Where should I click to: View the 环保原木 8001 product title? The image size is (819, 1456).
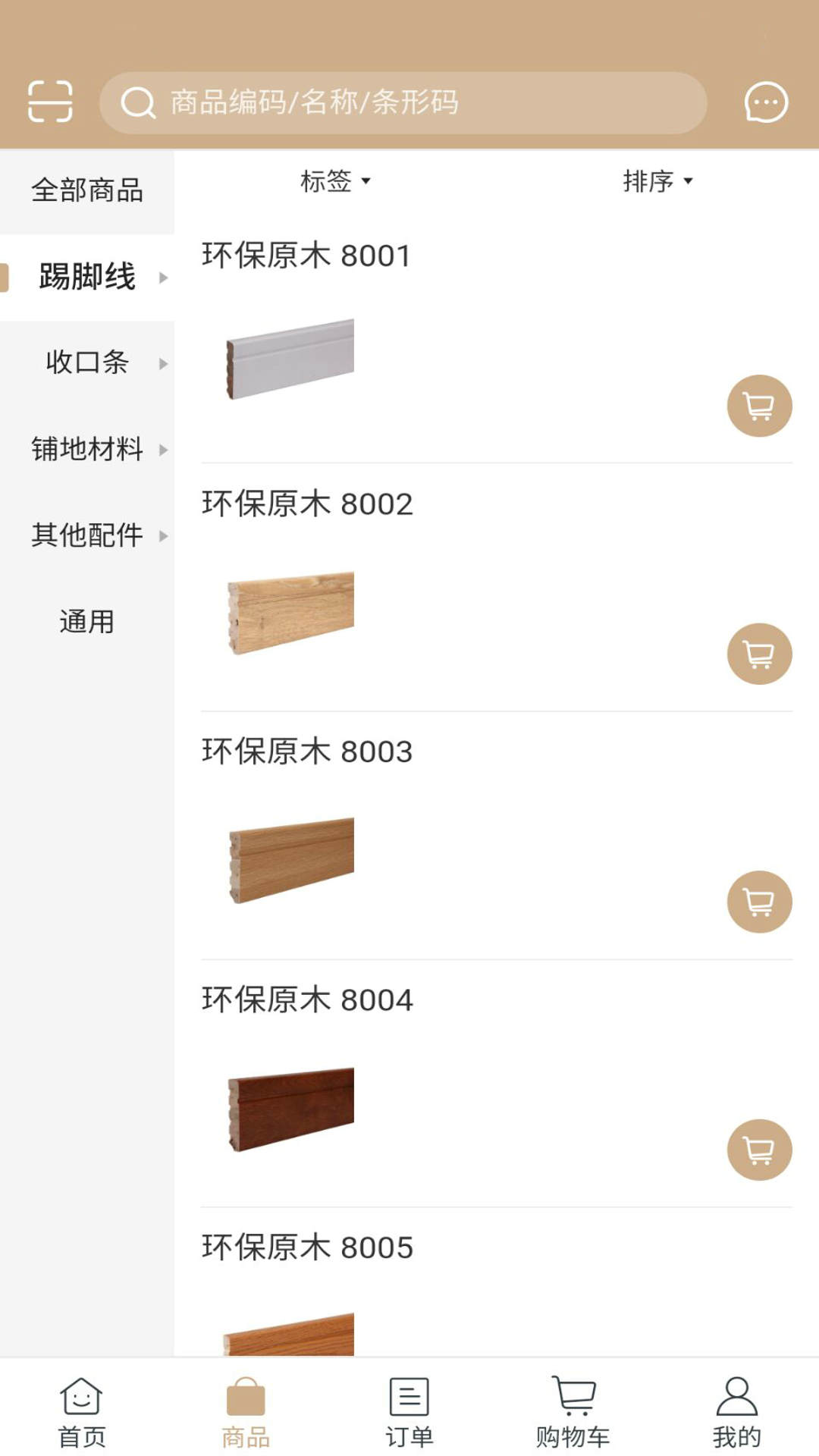click(x=307, y=256)
